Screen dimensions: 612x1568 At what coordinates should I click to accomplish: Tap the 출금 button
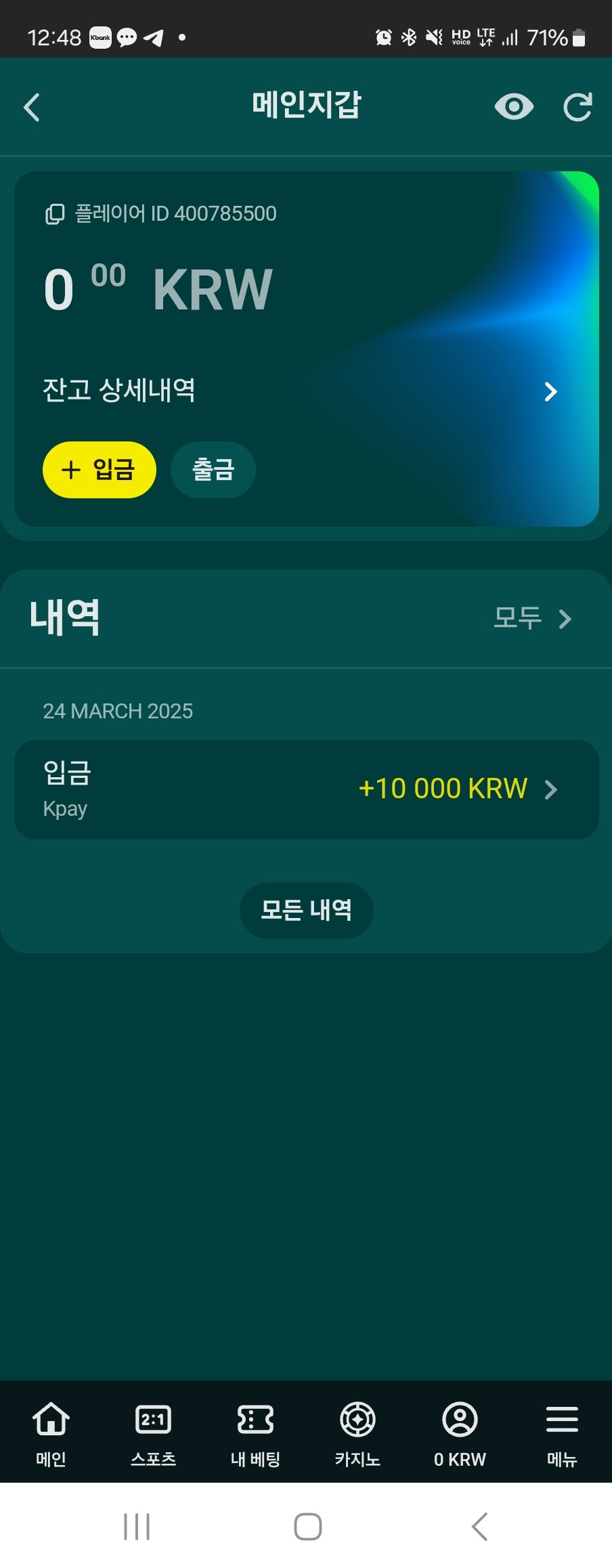213,469
